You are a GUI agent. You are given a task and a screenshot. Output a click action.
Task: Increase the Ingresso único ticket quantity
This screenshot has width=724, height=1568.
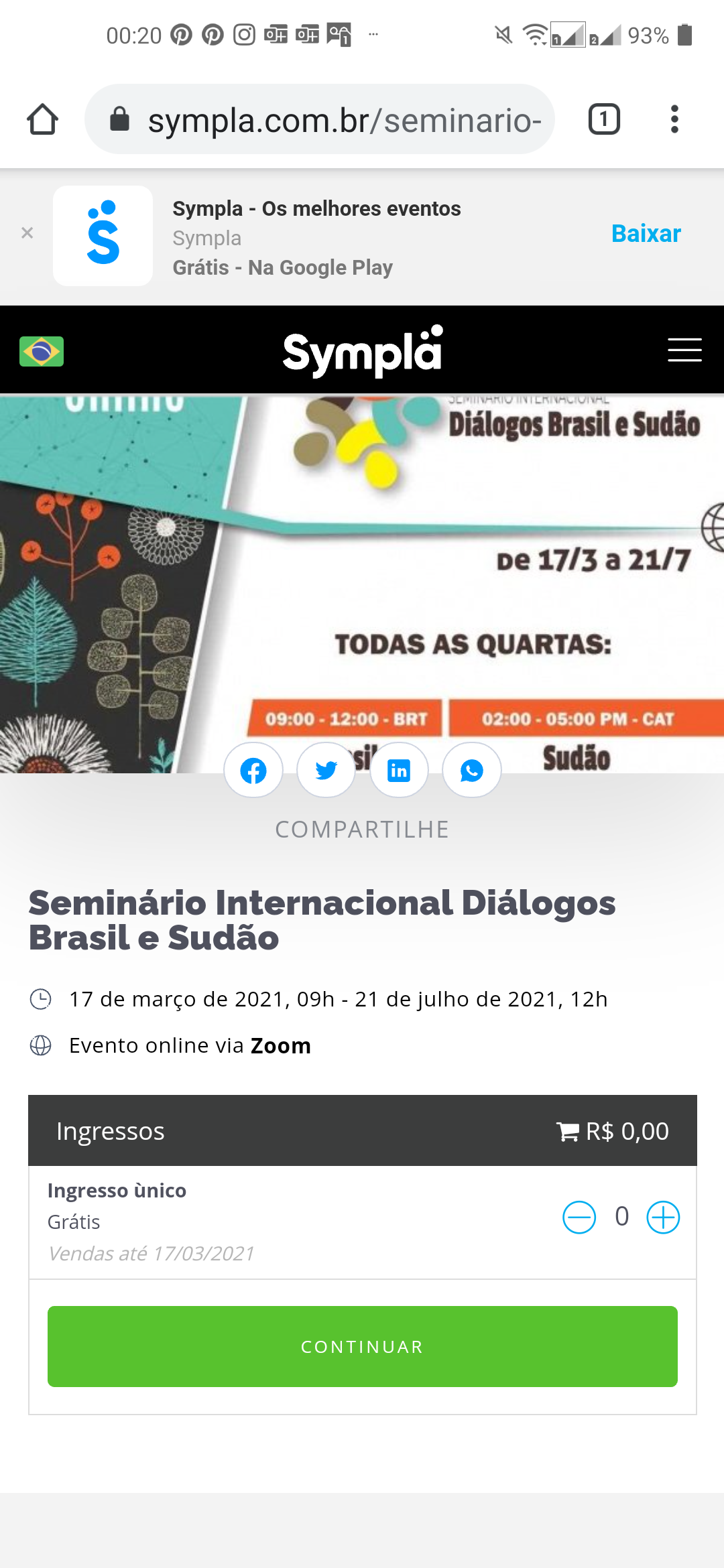[663, 1217]
